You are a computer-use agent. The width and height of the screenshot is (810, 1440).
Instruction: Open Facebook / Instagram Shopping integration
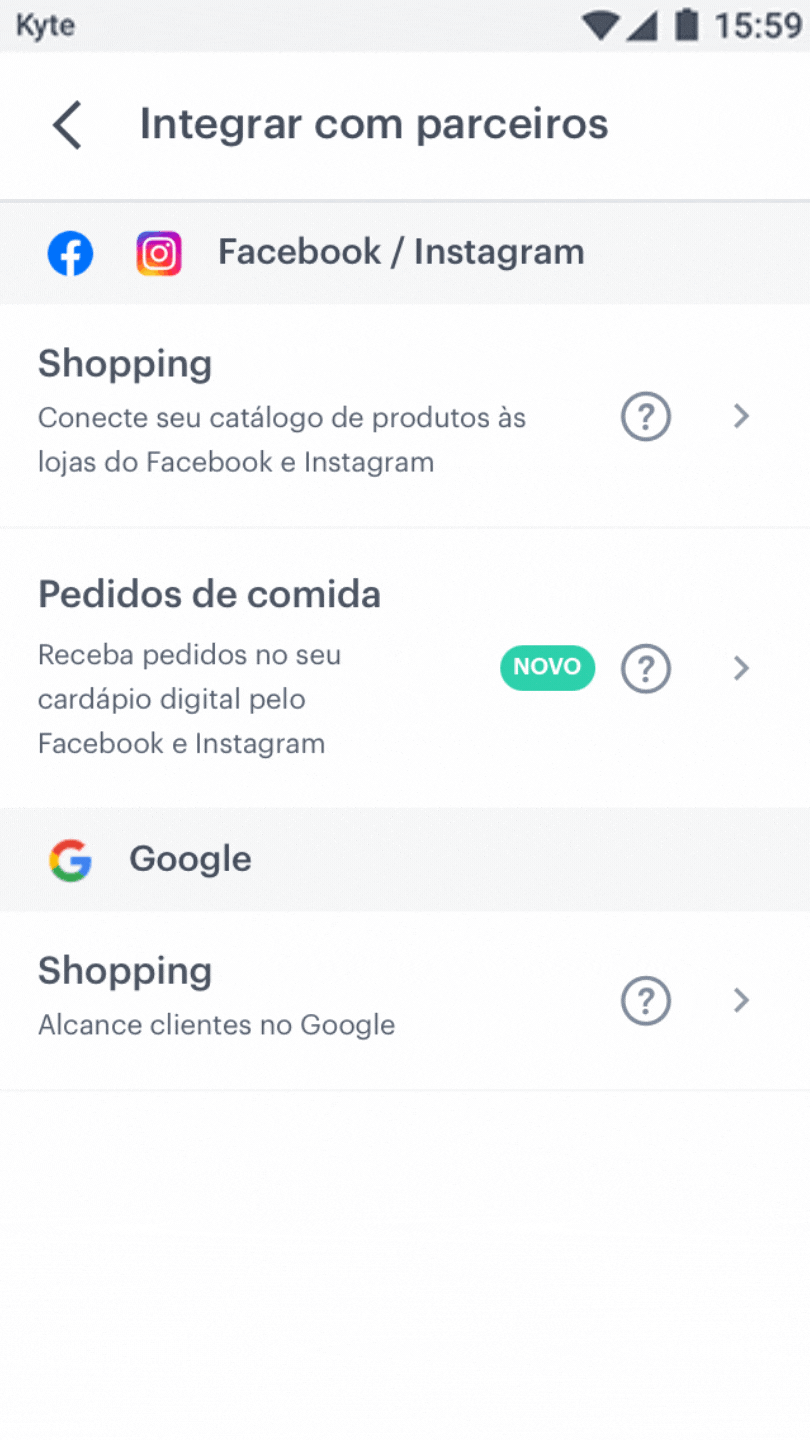coord(405,416)
